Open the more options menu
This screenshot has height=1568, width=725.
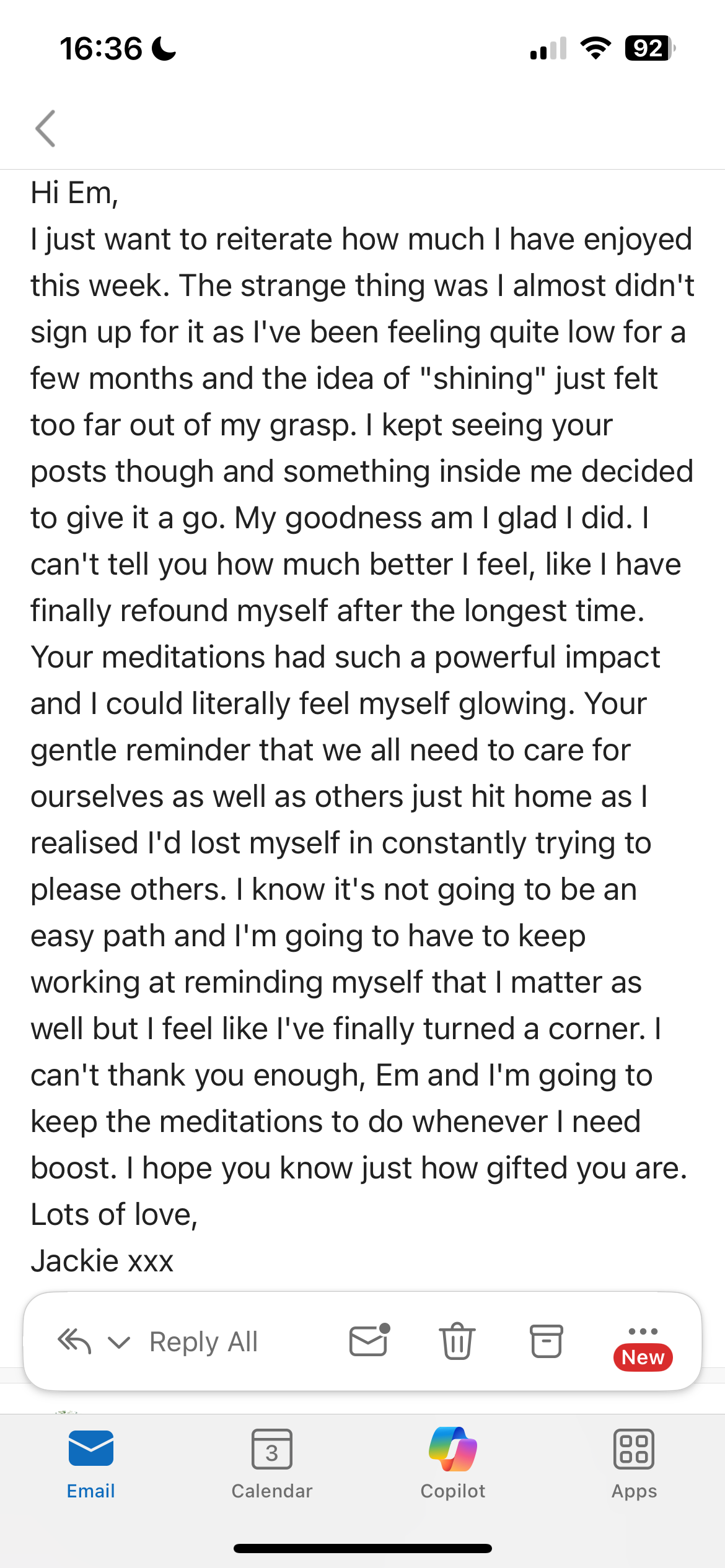(x=643, y=1331)
